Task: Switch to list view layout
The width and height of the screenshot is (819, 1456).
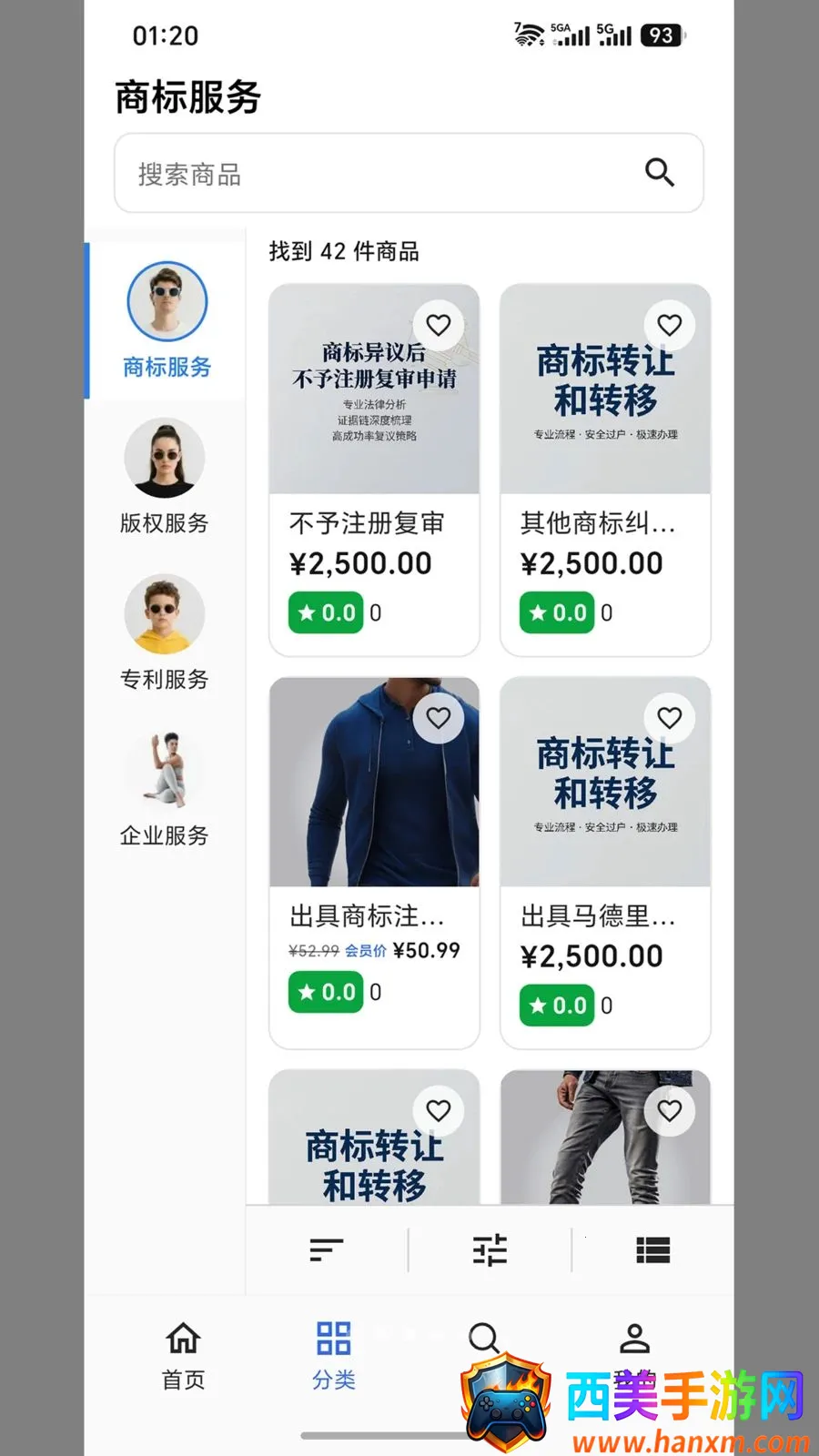Action: [x=653, y=1250]
